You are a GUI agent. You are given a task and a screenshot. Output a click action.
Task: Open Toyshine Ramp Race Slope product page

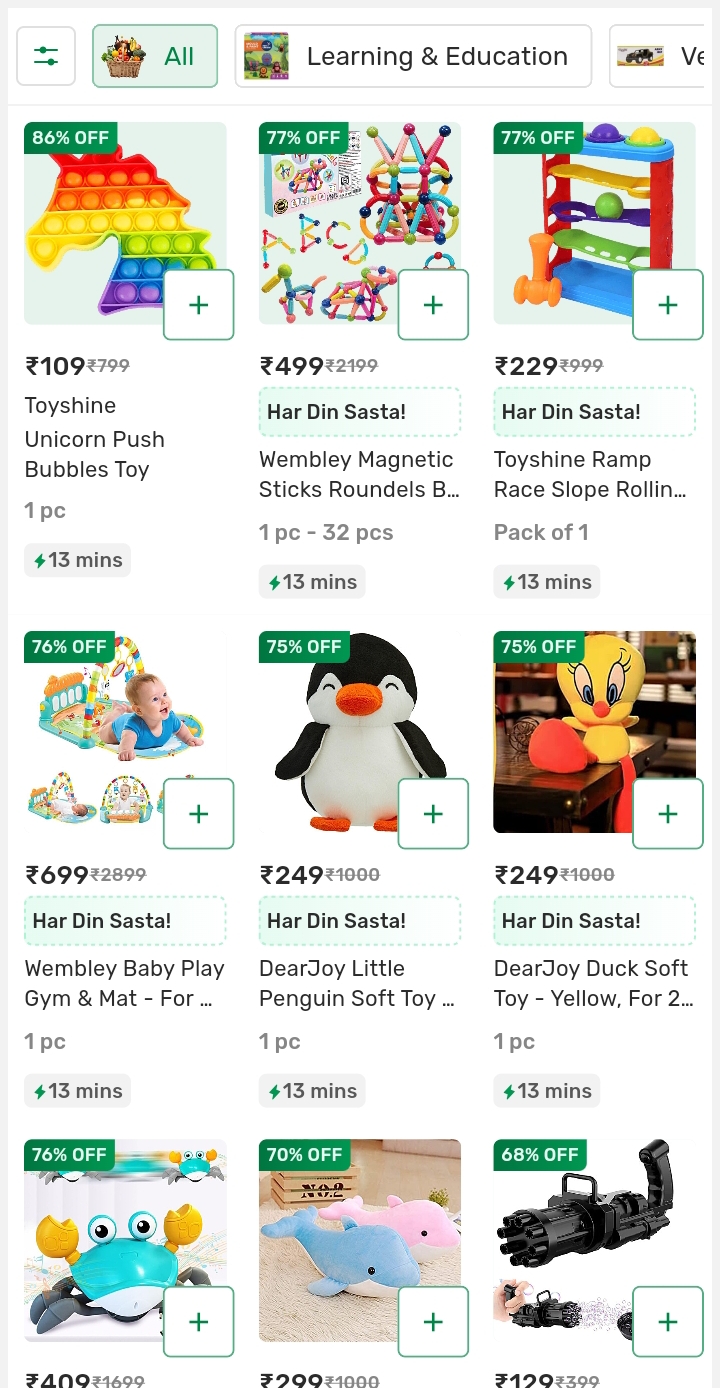point(590,474)
